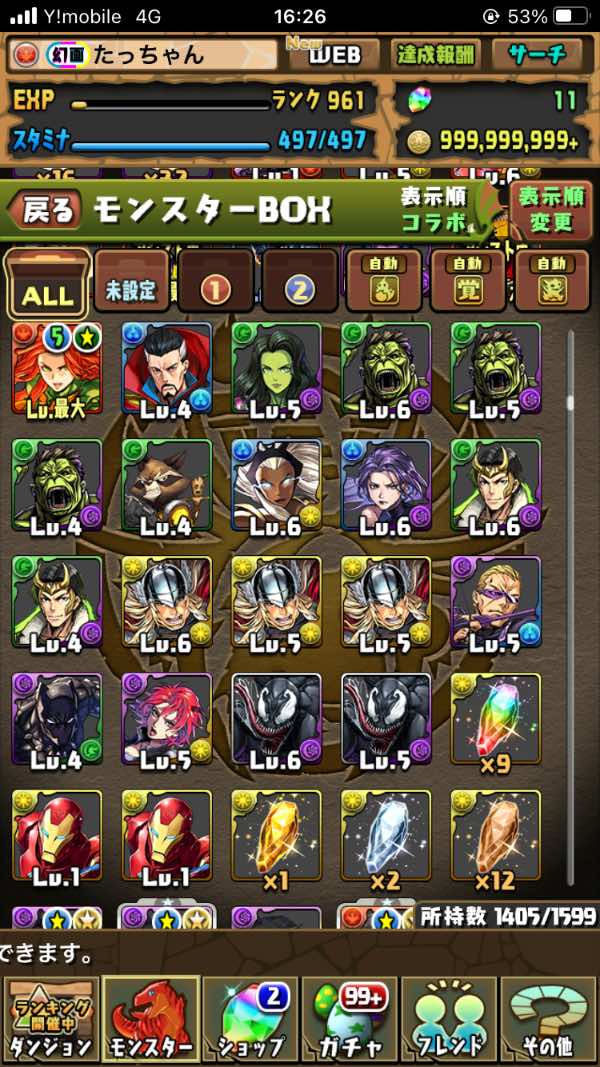Select the ALL box tab
Screen dimensions: 600x1067
[48, 283]
